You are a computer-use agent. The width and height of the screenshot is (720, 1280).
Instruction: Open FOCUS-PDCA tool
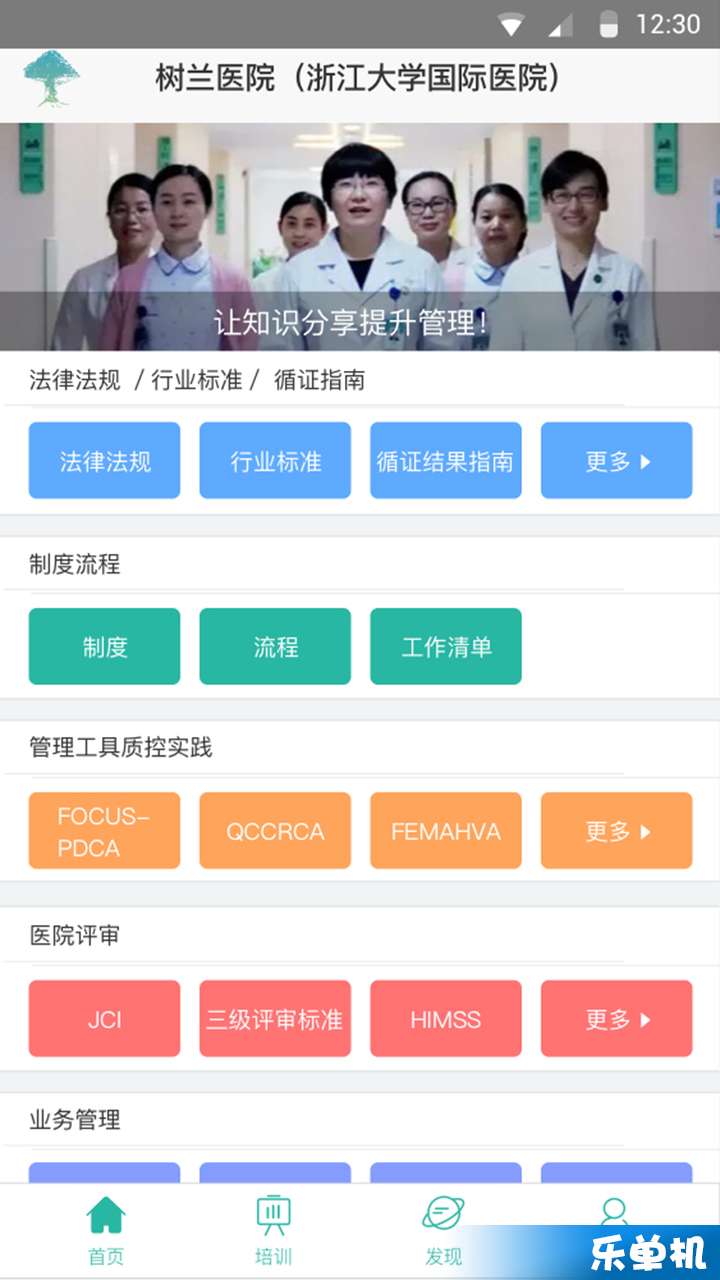coord(104,831)
